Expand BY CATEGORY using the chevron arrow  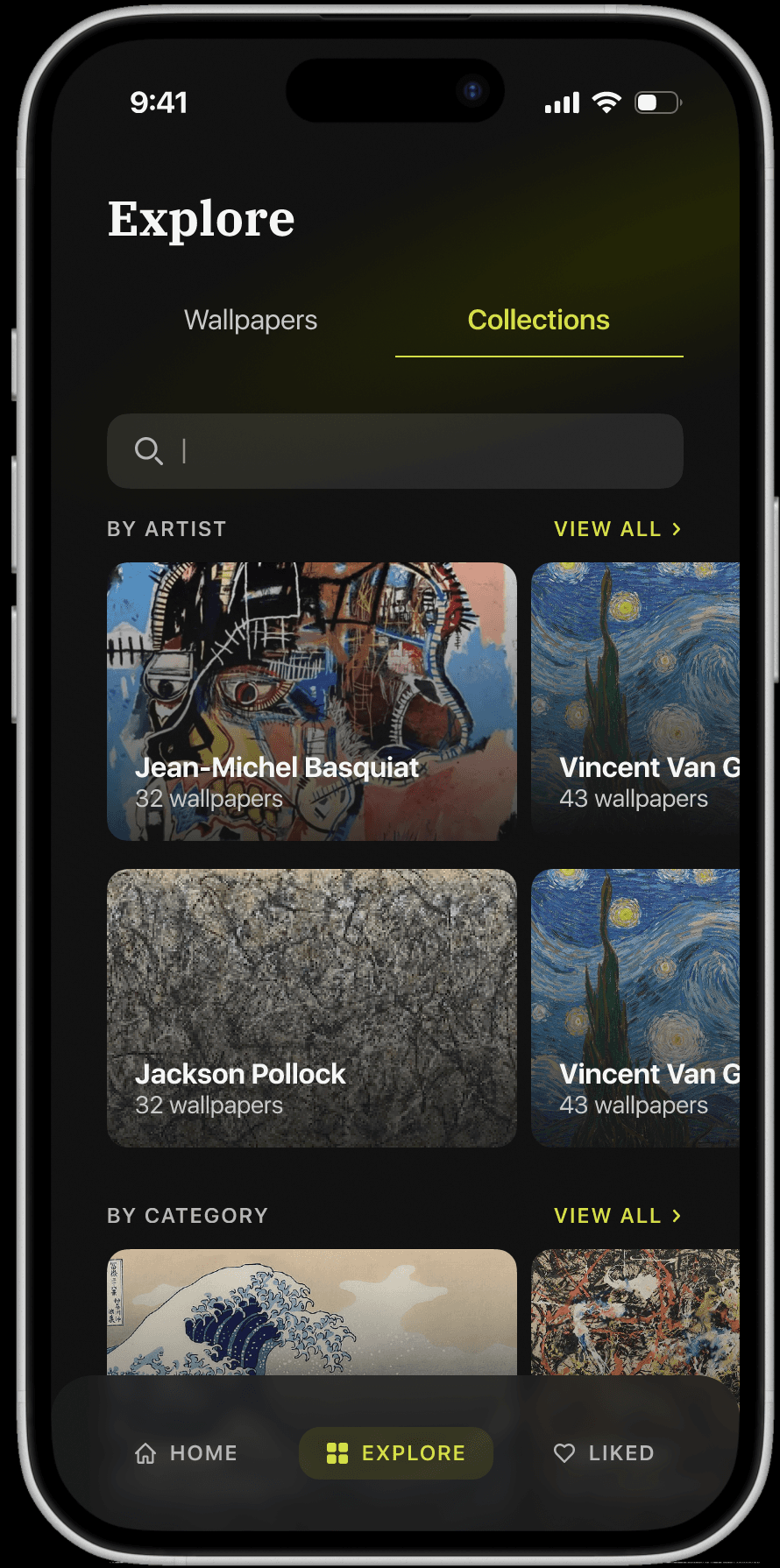(676, 1216)
